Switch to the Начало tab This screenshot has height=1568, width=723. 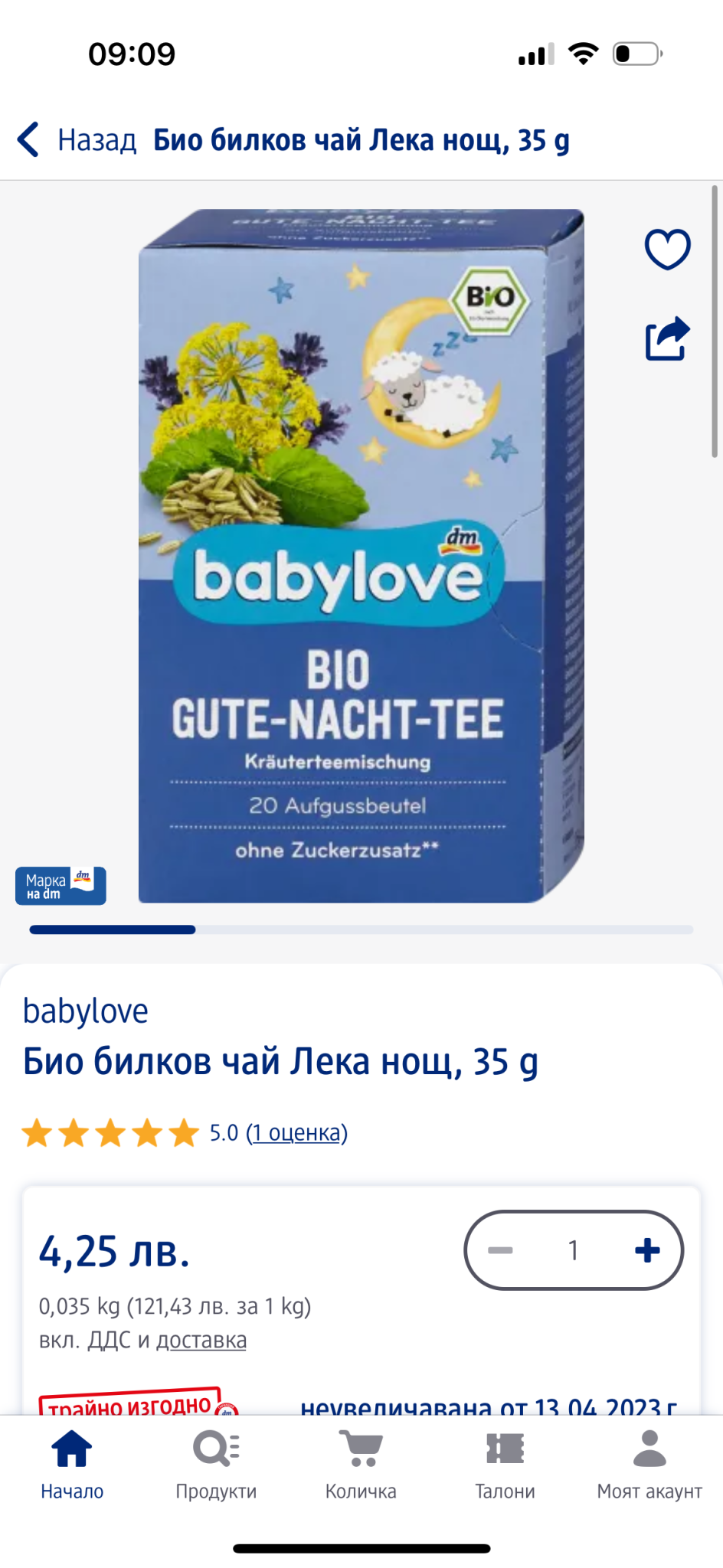(72, 1464)
